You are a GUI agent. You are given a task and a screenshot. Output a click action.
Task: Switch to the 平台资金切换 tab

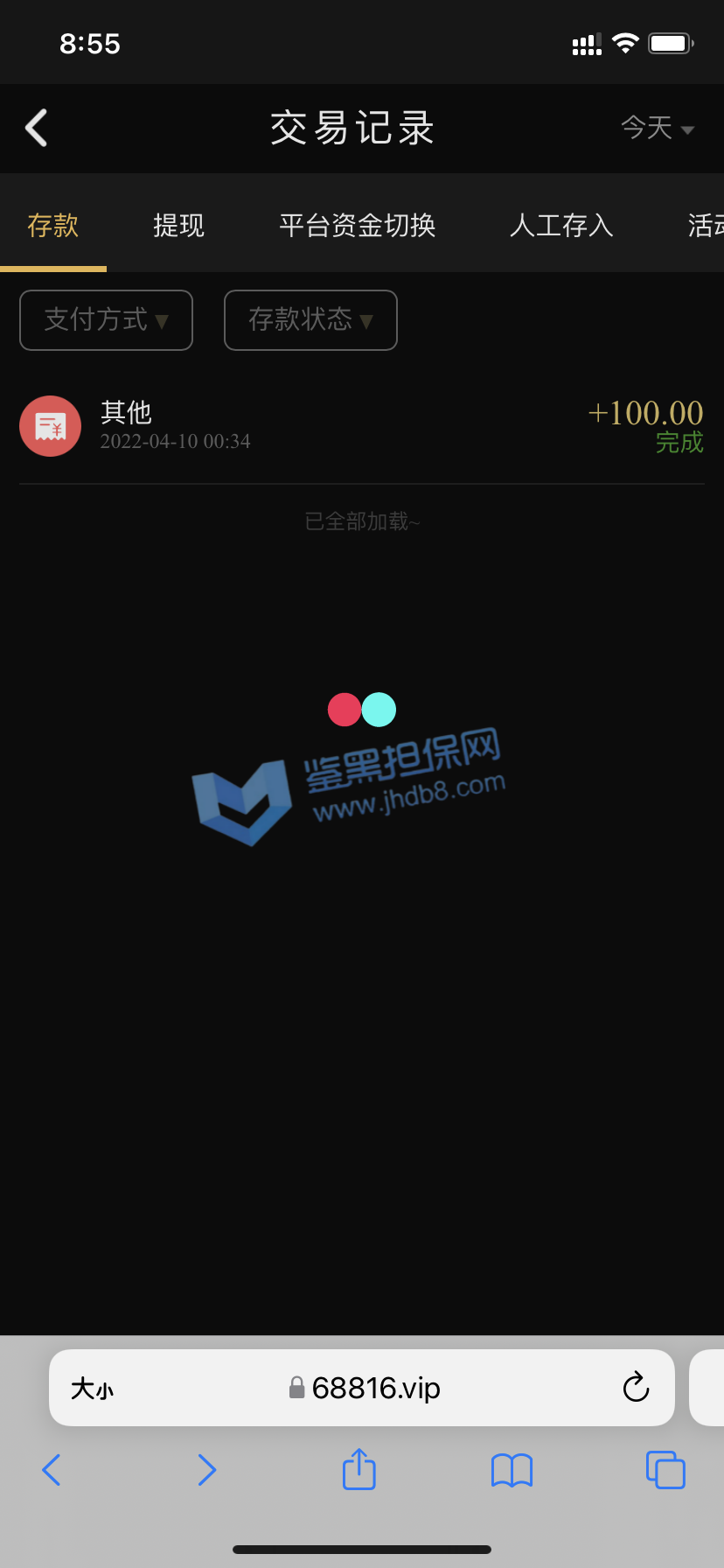(357, 226)
